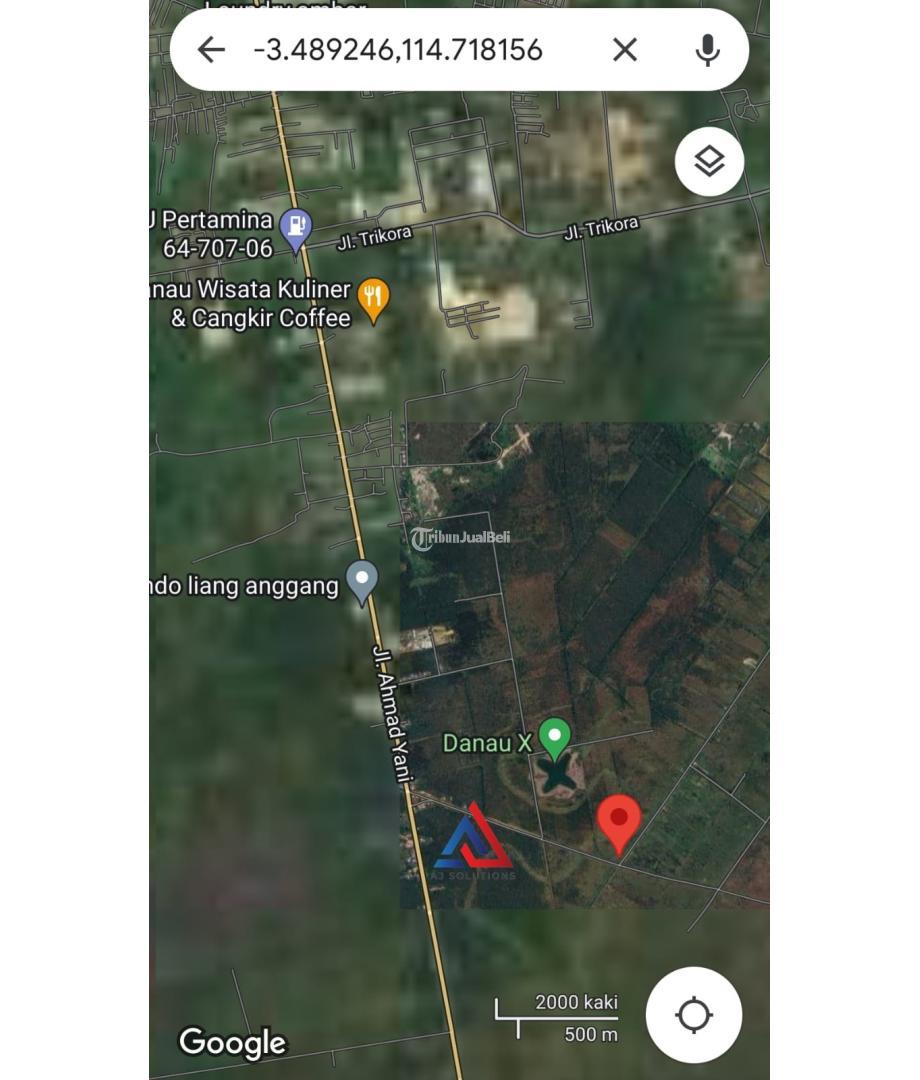Screen dimensions: 920x1080
Task: Edit the coordinates in the search field
Action: pos(398,49)
